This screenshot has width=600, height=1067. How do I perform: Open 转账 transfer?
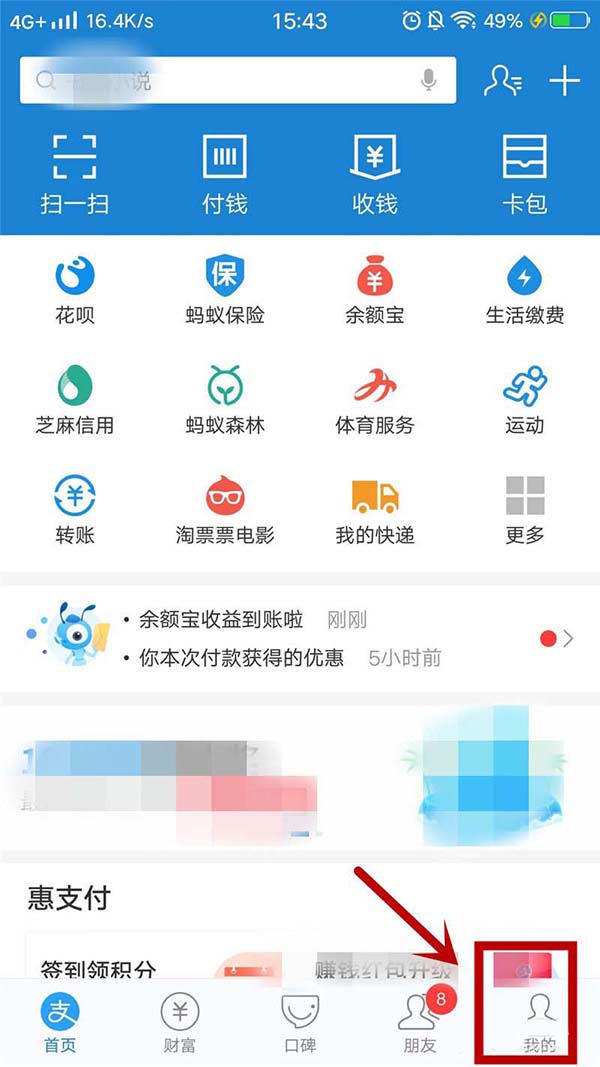point(75,508)
